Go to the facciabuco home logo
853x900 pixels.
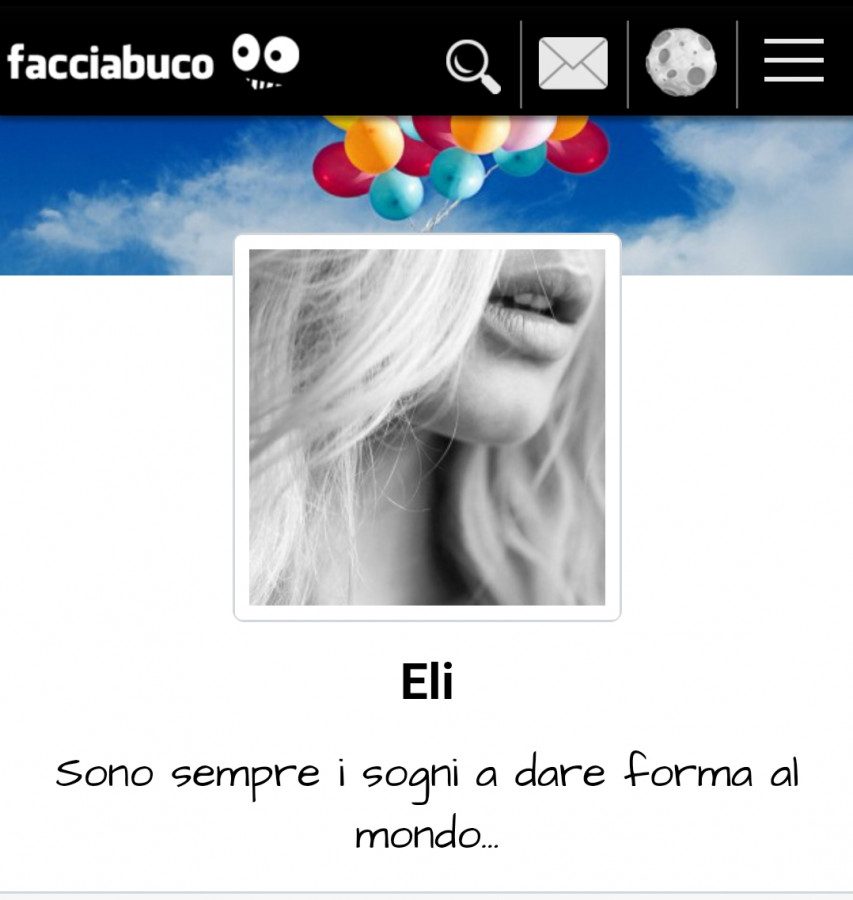click(153, 60)
